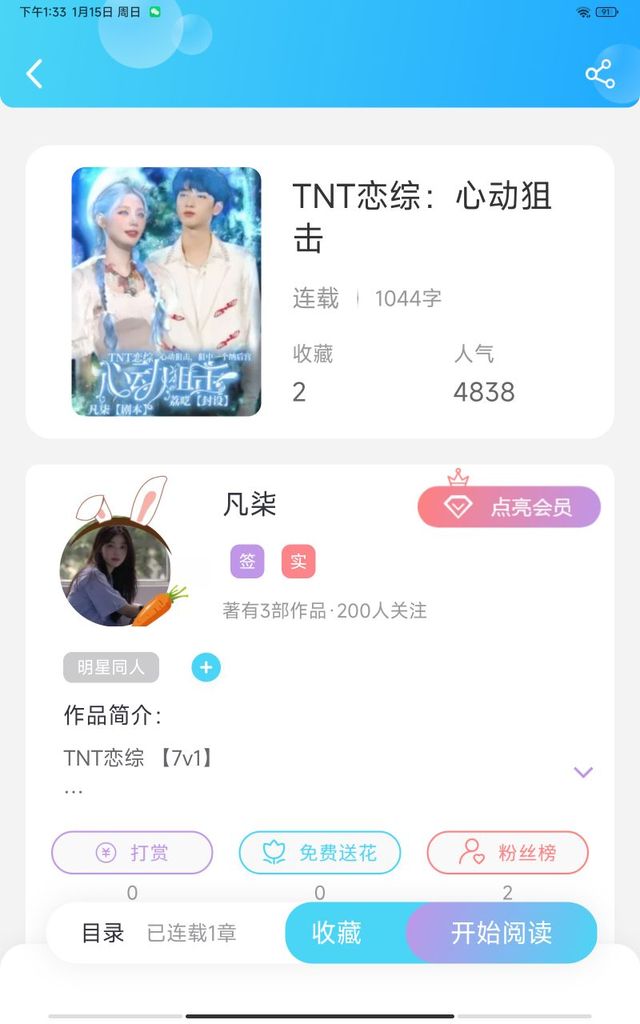
Task: Tap the 打赏 reward button
Action: (x=132, y=853)
